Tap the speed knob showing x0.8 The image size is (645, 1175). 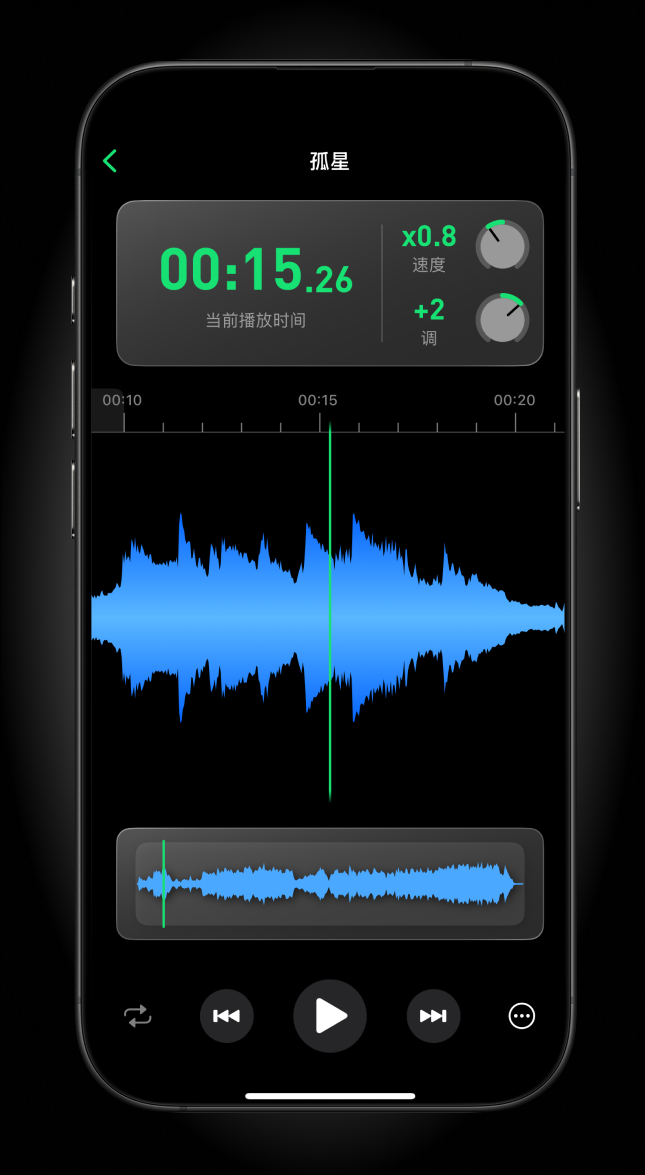point(502,246)
